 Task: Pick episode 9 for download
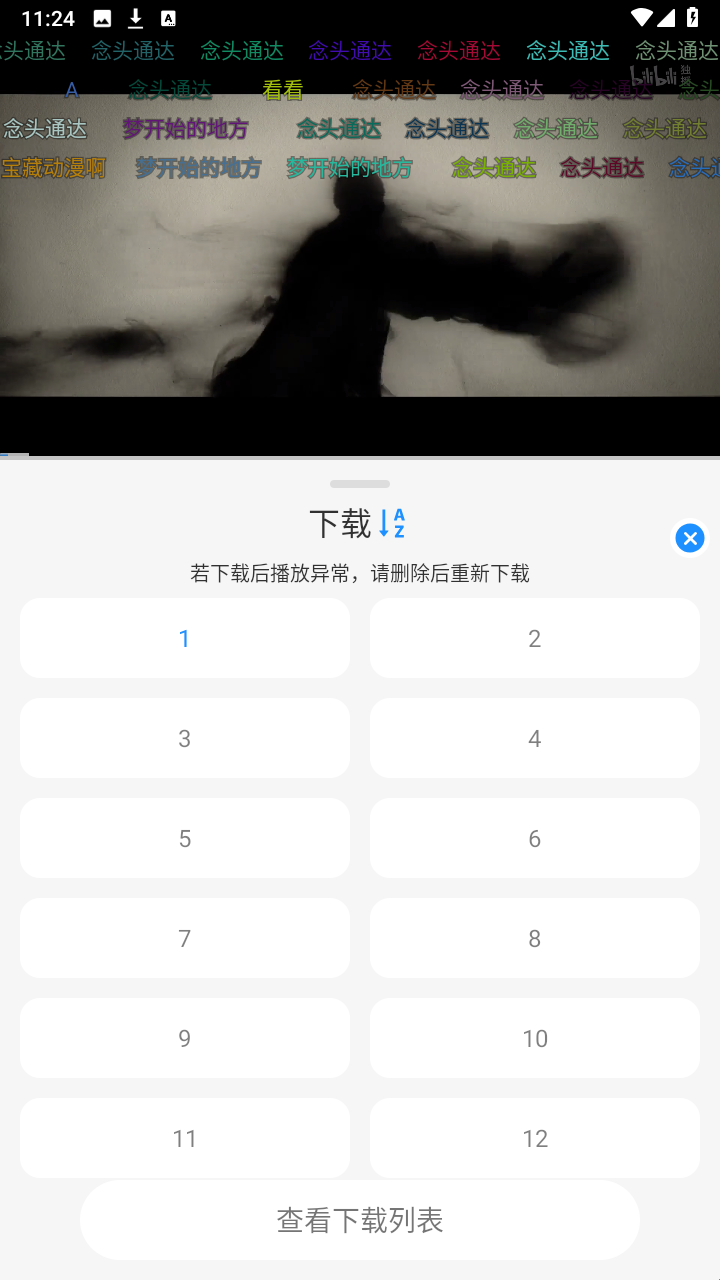[185, 1038]
